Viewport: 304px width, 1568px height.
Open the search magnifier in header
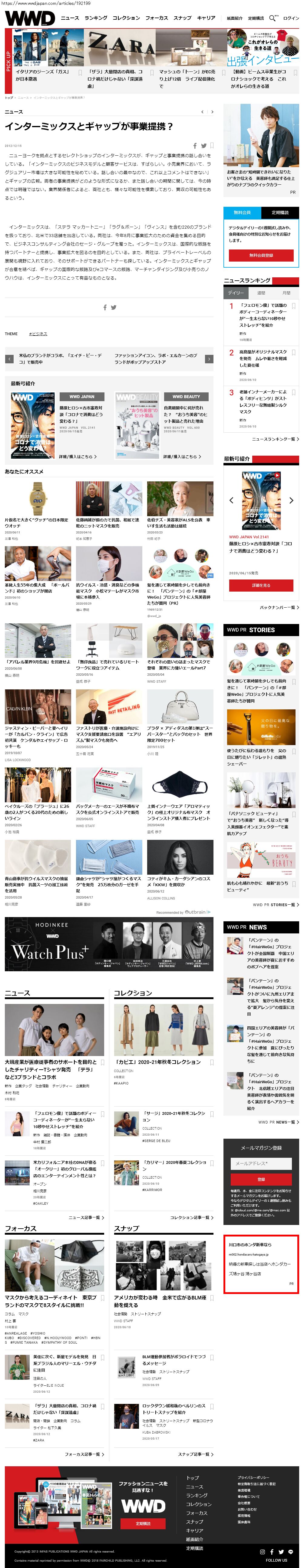tap(272, 18)
